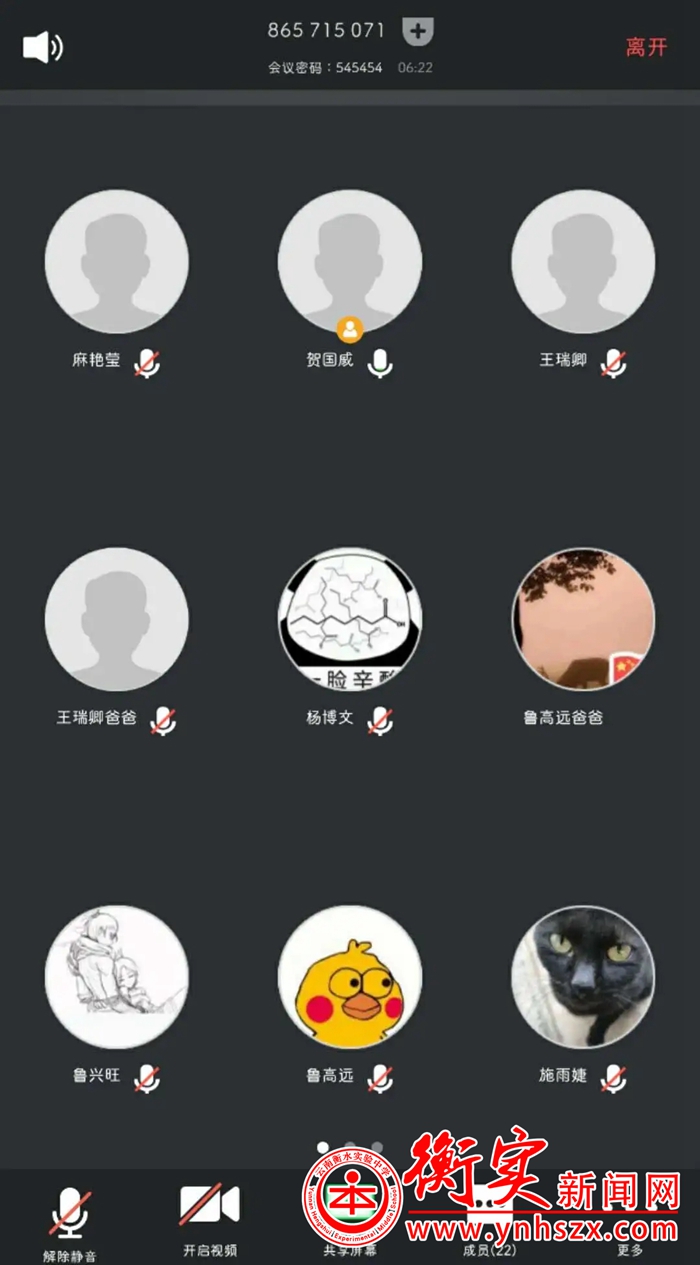Select 鲁高远爸爸's avatar tile

583,619
